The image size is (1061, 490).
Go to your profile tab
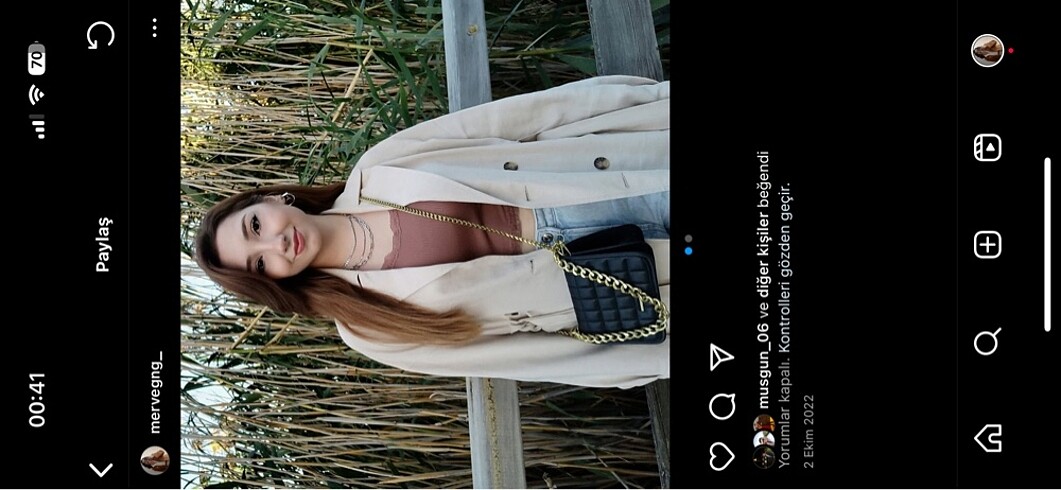(987, 50)
